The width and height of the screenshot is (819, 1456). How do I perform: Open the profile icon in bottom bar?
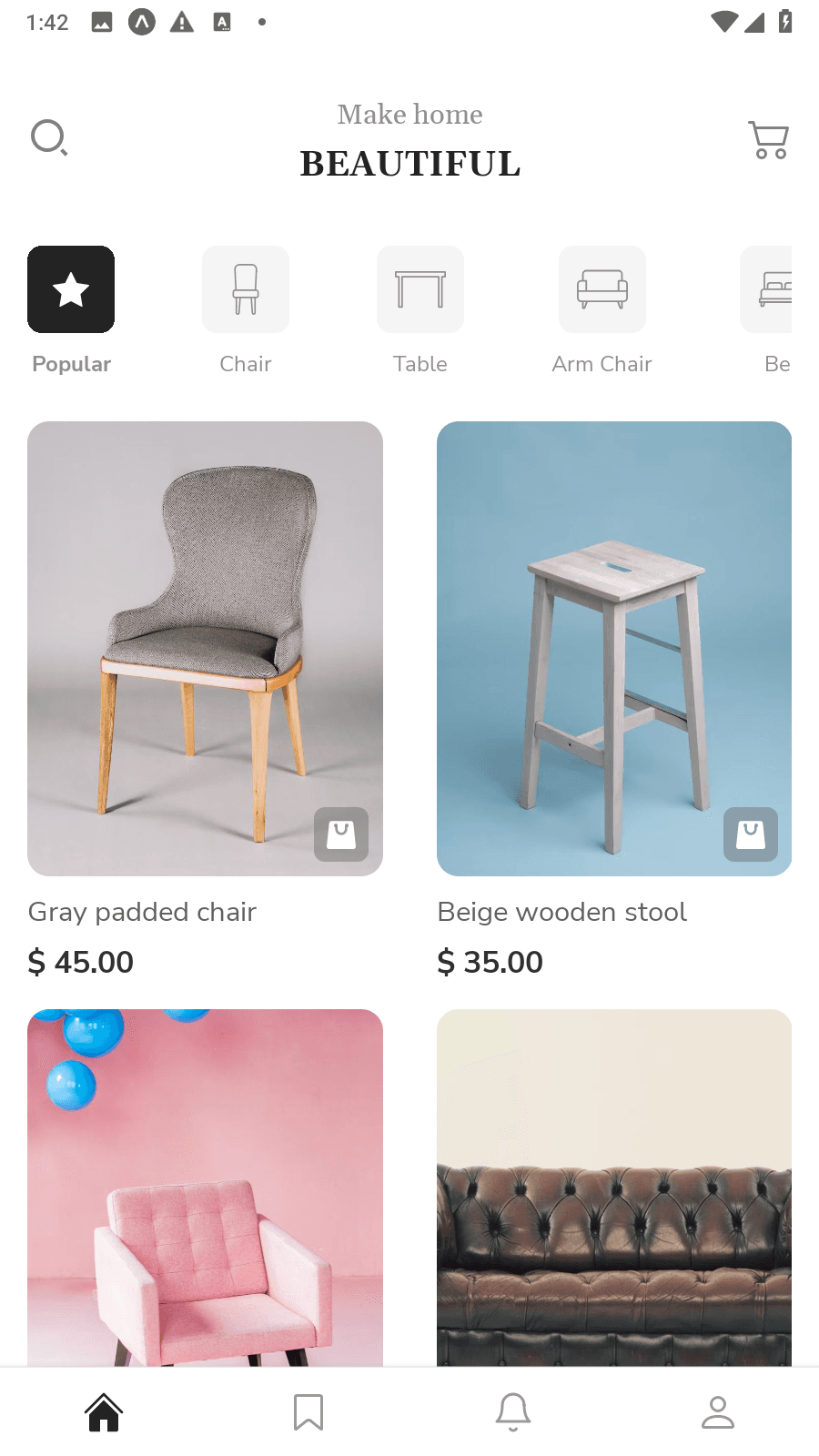(718, 1411)
